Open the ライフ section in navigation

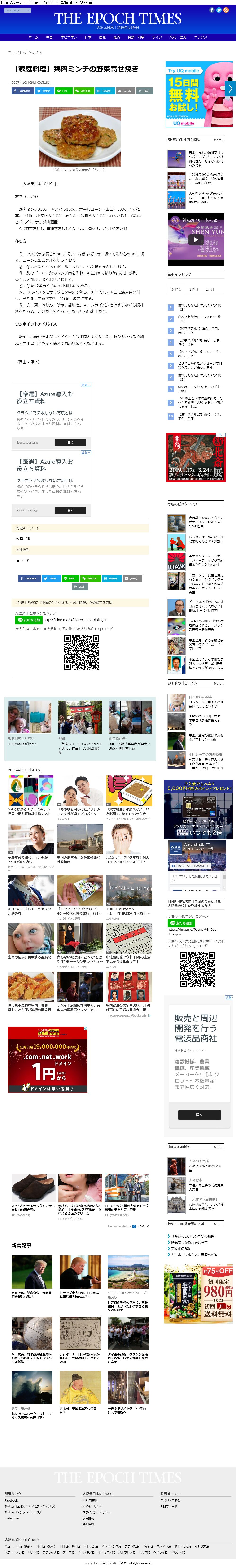point(157,37)
